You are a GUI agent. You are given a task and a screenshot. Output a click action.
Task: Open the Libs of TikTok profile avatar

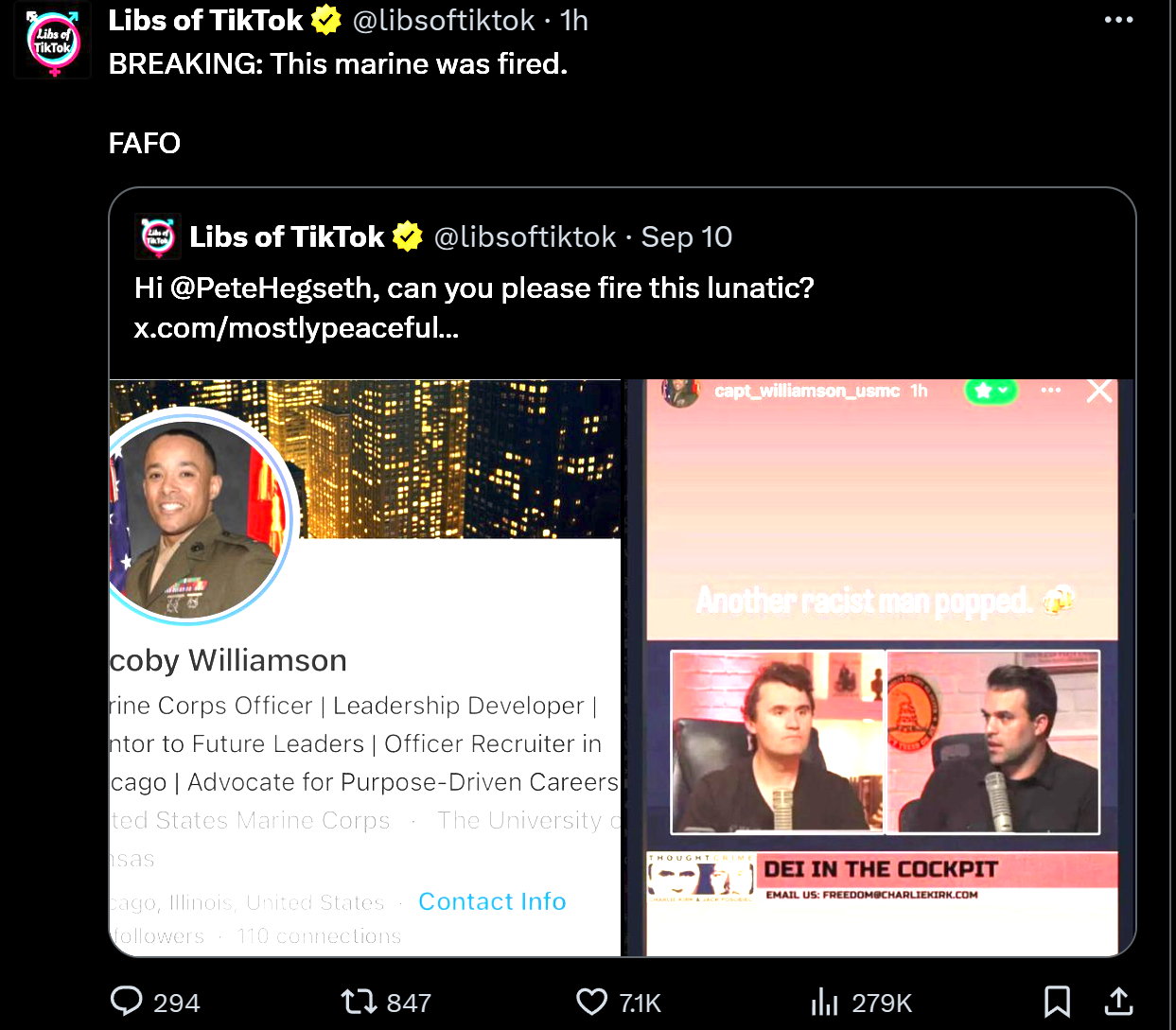coord(53,42)
